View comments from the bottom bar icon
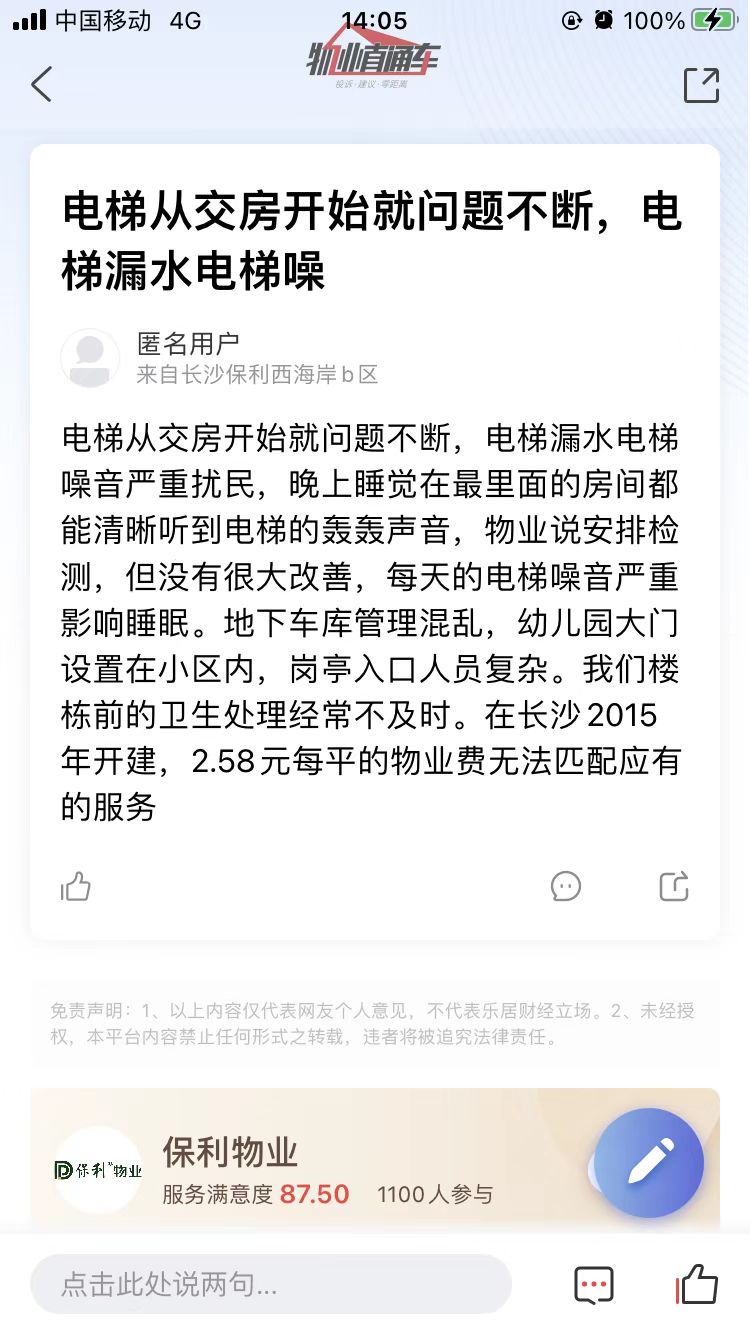Image resolution: width=750 pixels, height=1334 pixels. tap(593, 1285)
